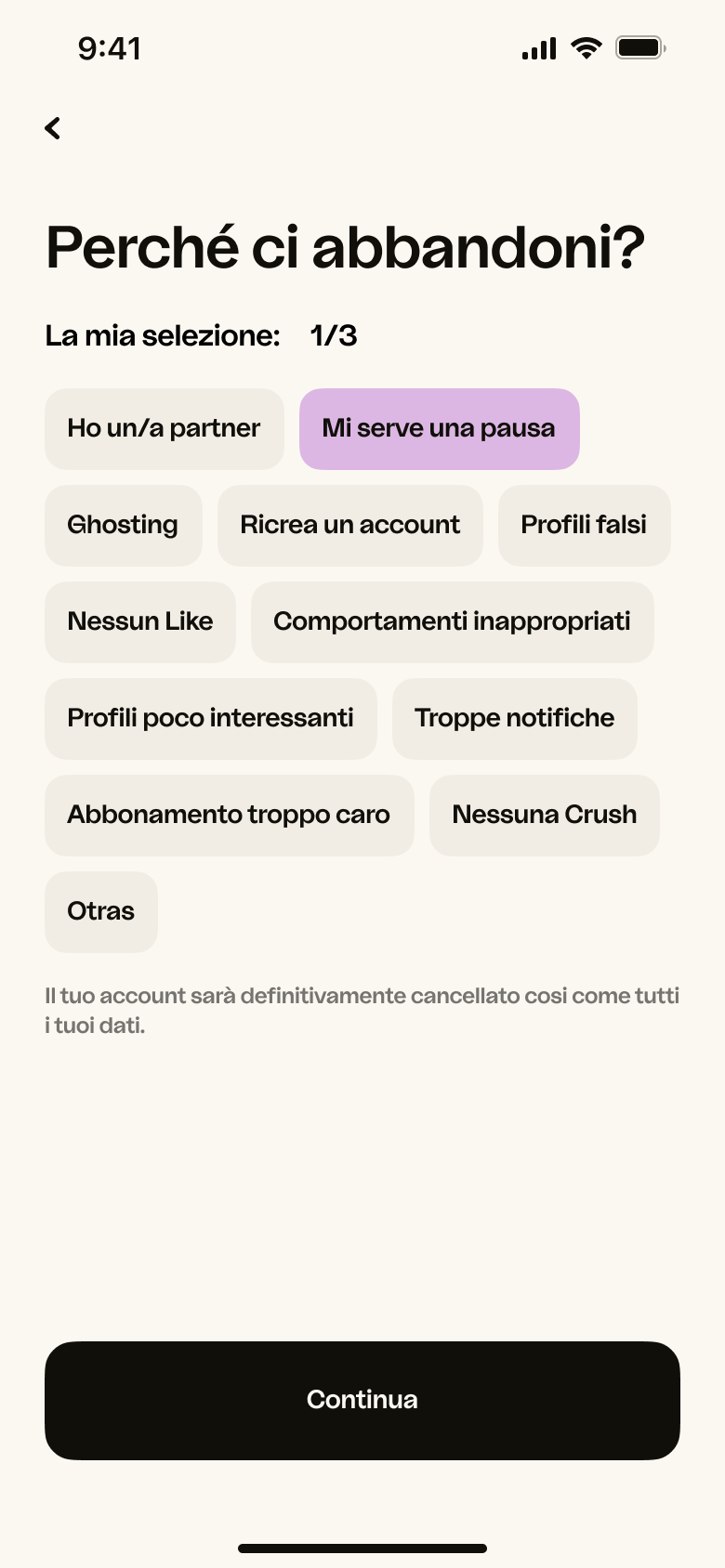Tap the Otras chip
Screen dimensions: 725x1568
click(101, 912)
